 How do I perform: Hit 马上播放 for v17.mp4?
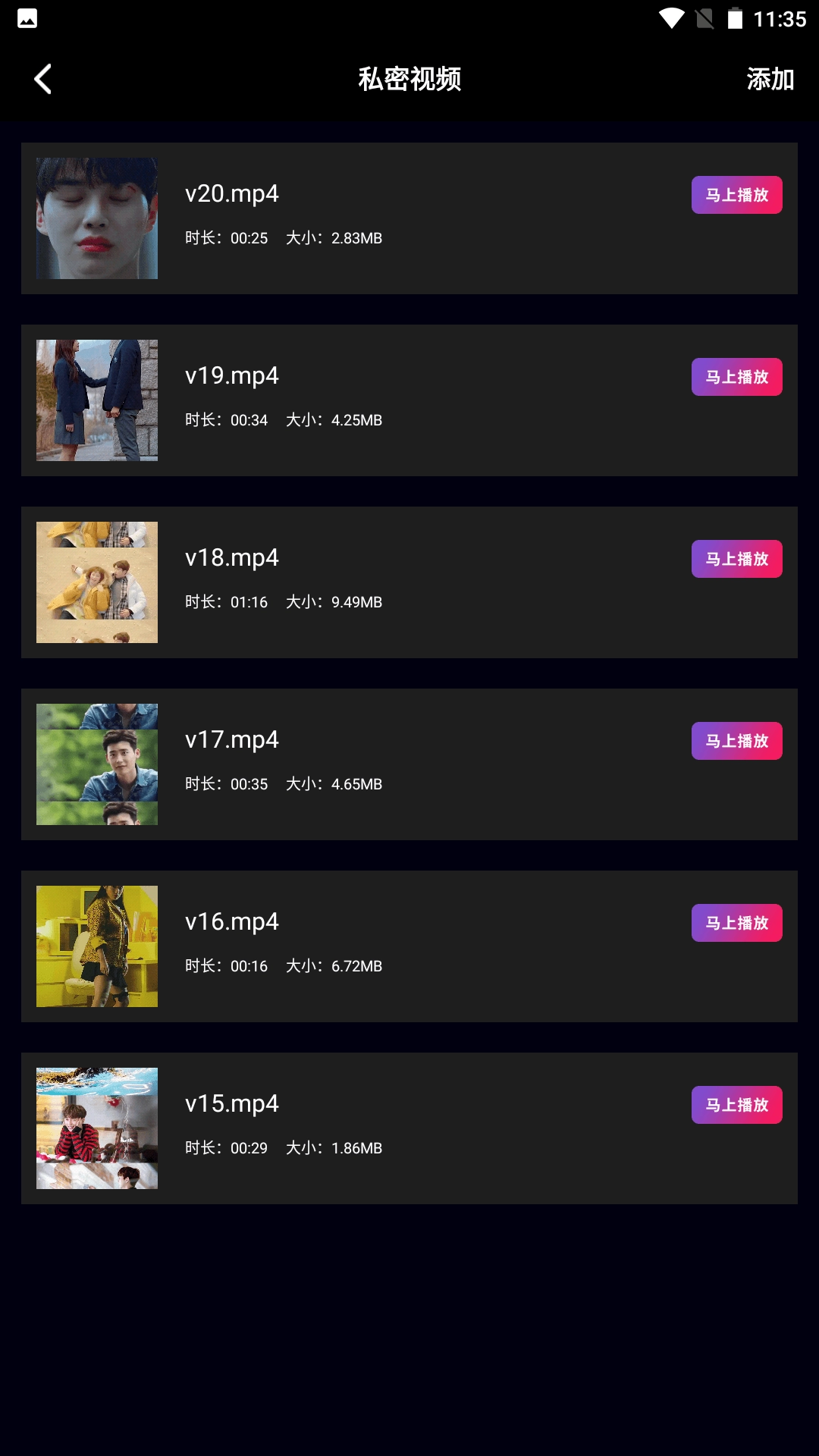[x=736, y=741]
